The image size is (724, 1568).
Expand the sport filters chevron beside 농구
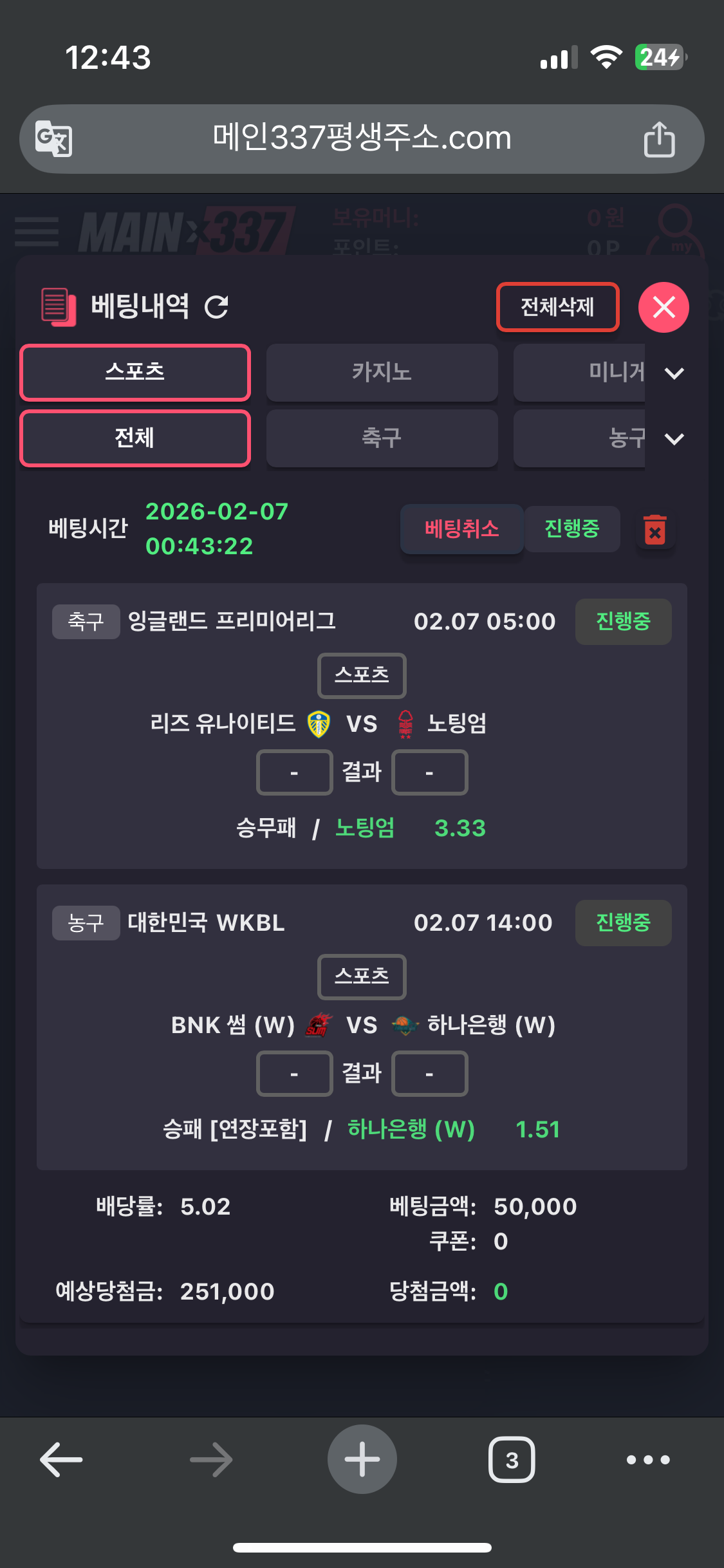click(674, 439)
